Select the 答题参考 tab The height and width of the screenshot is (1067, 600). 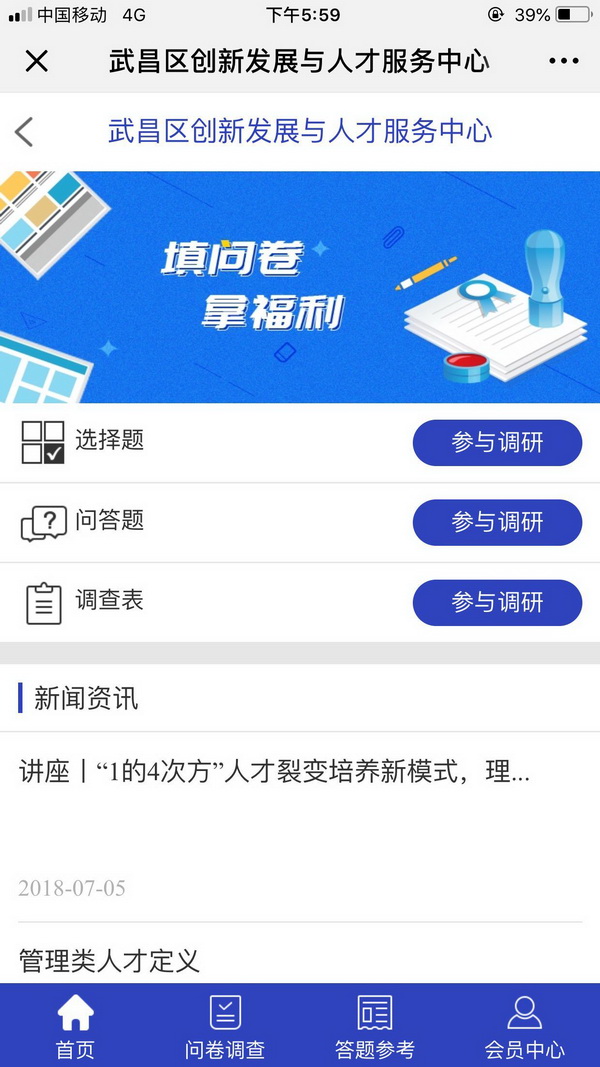click(x=375, y=1025)
